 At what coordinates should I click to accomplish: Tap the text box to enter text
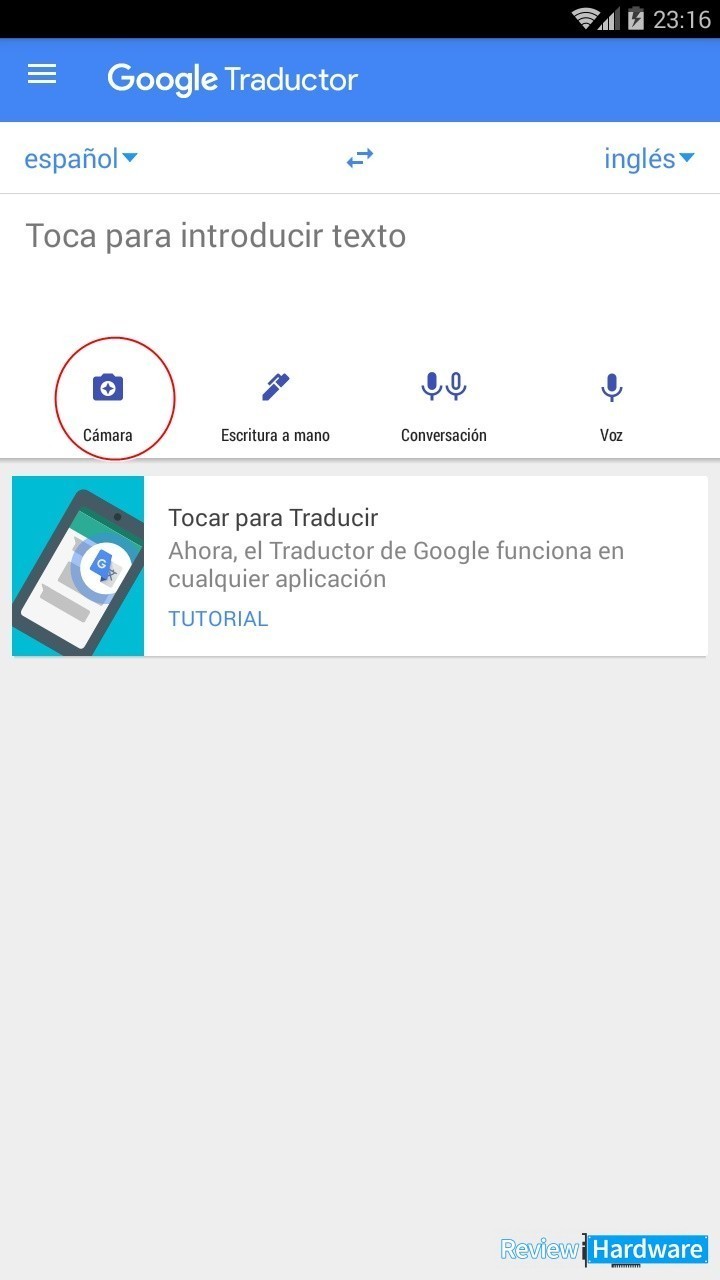point(360,262)
